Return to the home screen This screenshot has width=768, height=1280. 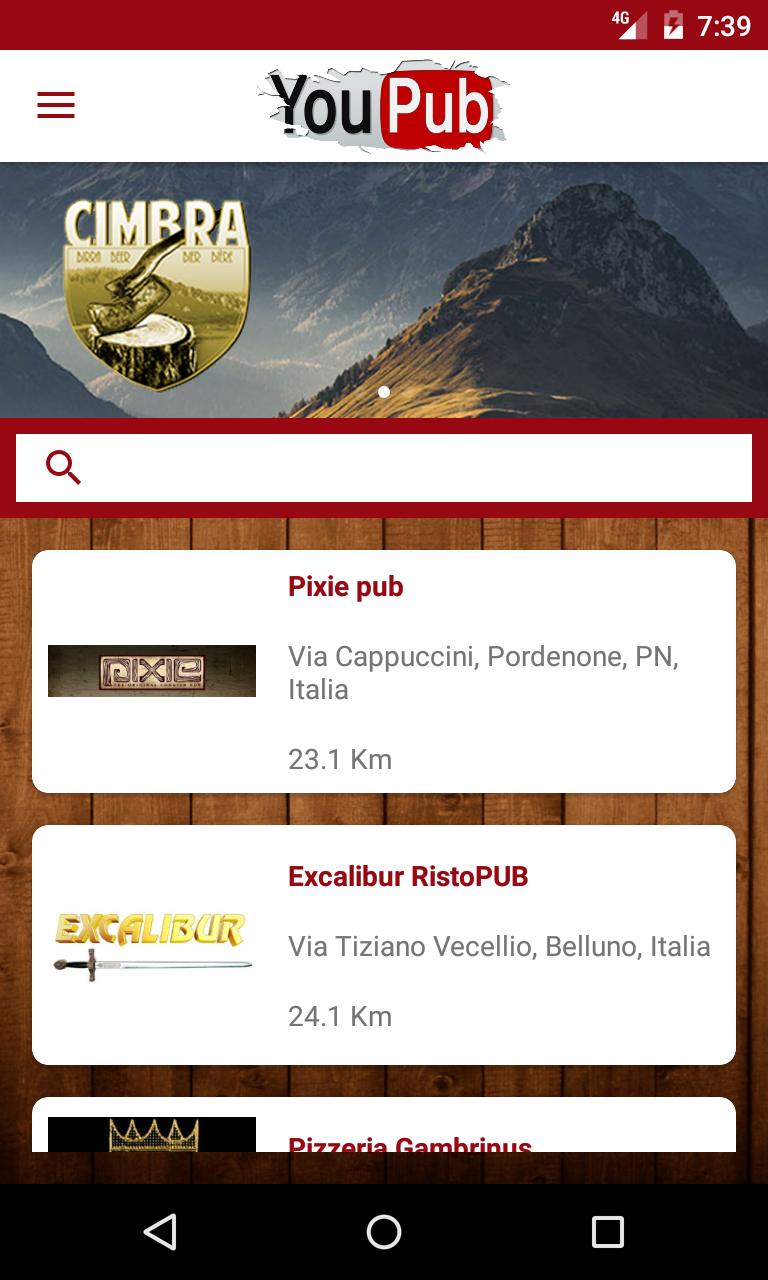384,1232
